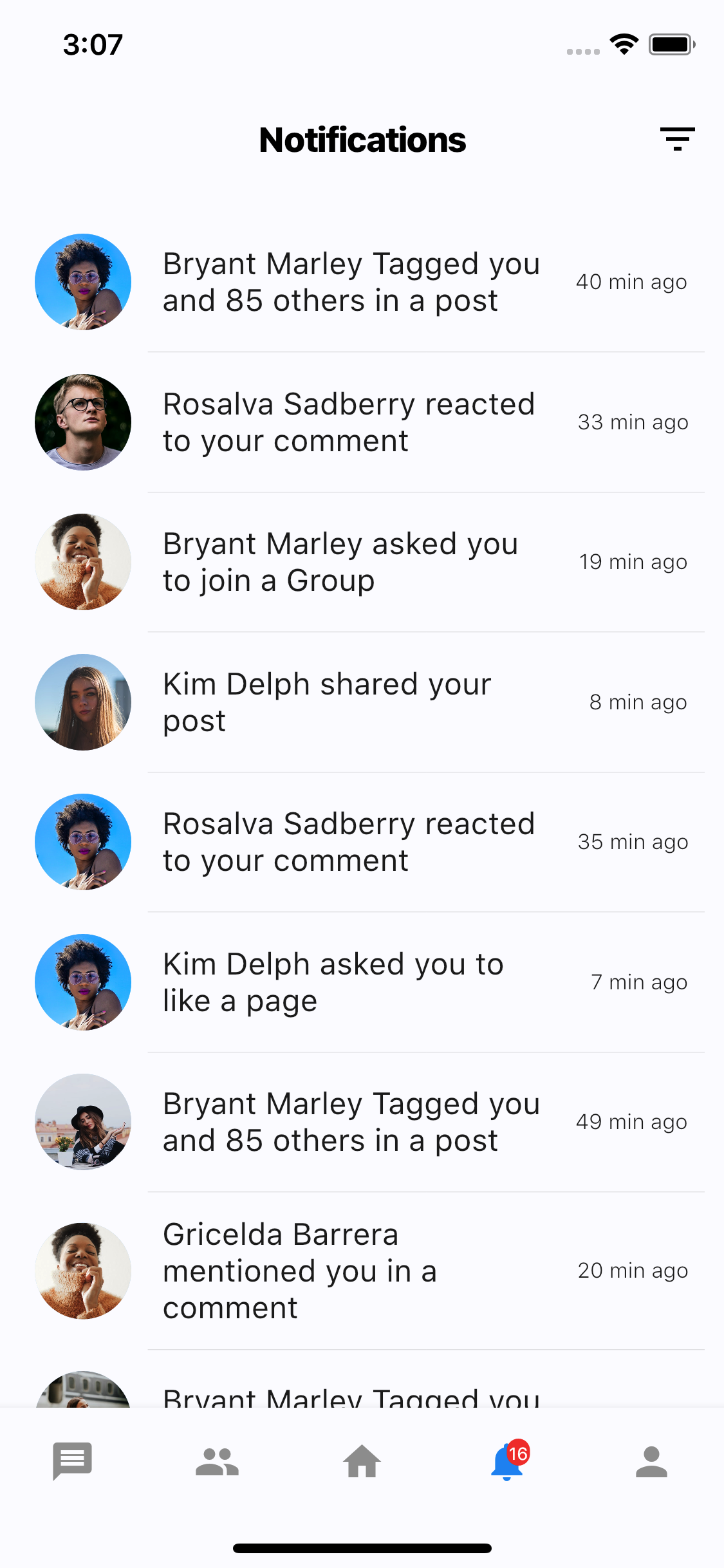
Task: Select the notifications bell tab
Action: (508, 1460)
